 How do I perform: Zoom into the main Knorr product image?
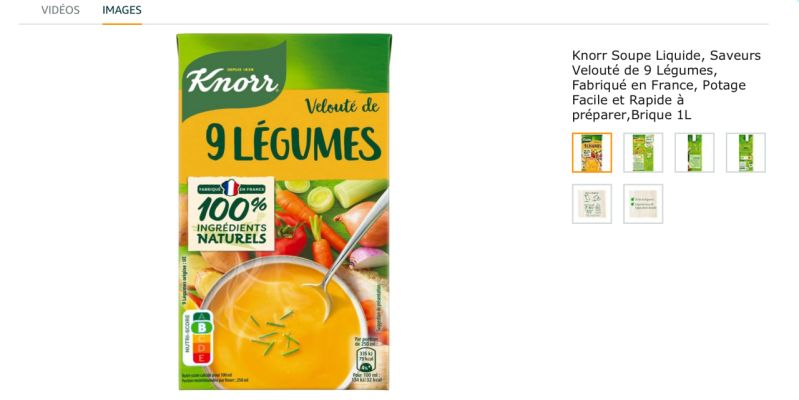coord(284,212)
